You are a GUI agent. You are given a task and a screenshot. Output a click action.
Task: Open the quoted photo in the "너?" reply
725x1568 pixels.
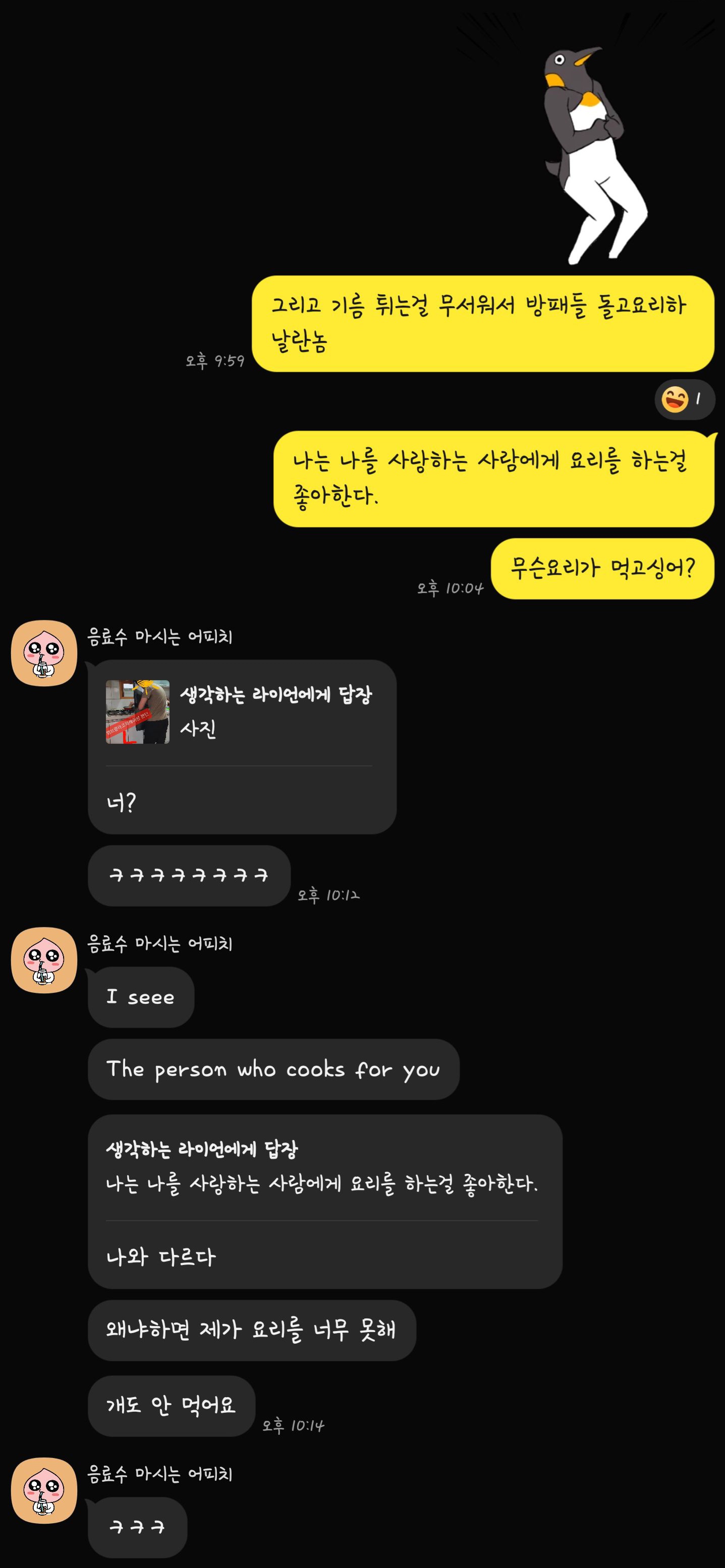point(138,711)
